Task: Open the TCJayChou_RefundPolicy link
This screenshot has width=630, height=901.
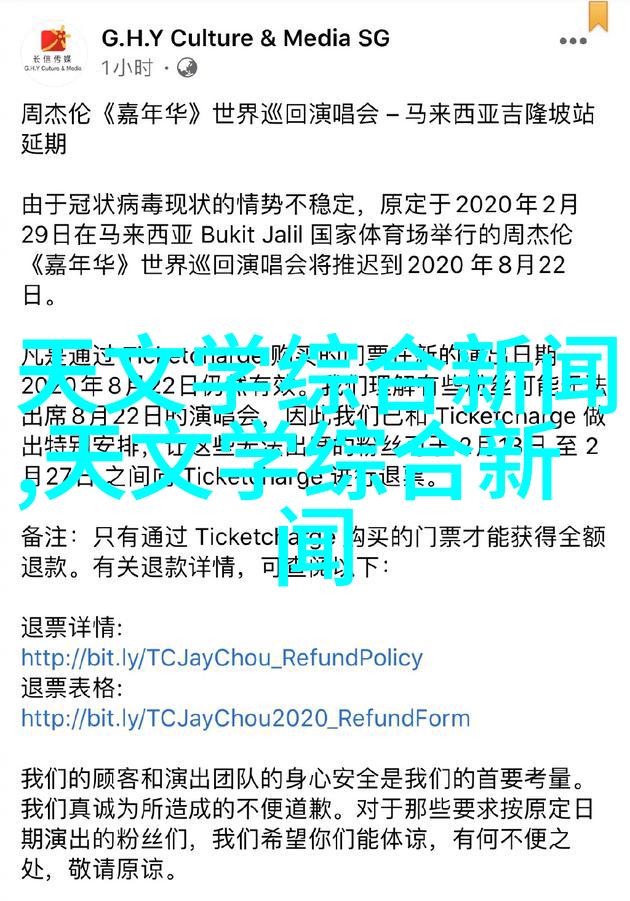Action: point(222,659)
